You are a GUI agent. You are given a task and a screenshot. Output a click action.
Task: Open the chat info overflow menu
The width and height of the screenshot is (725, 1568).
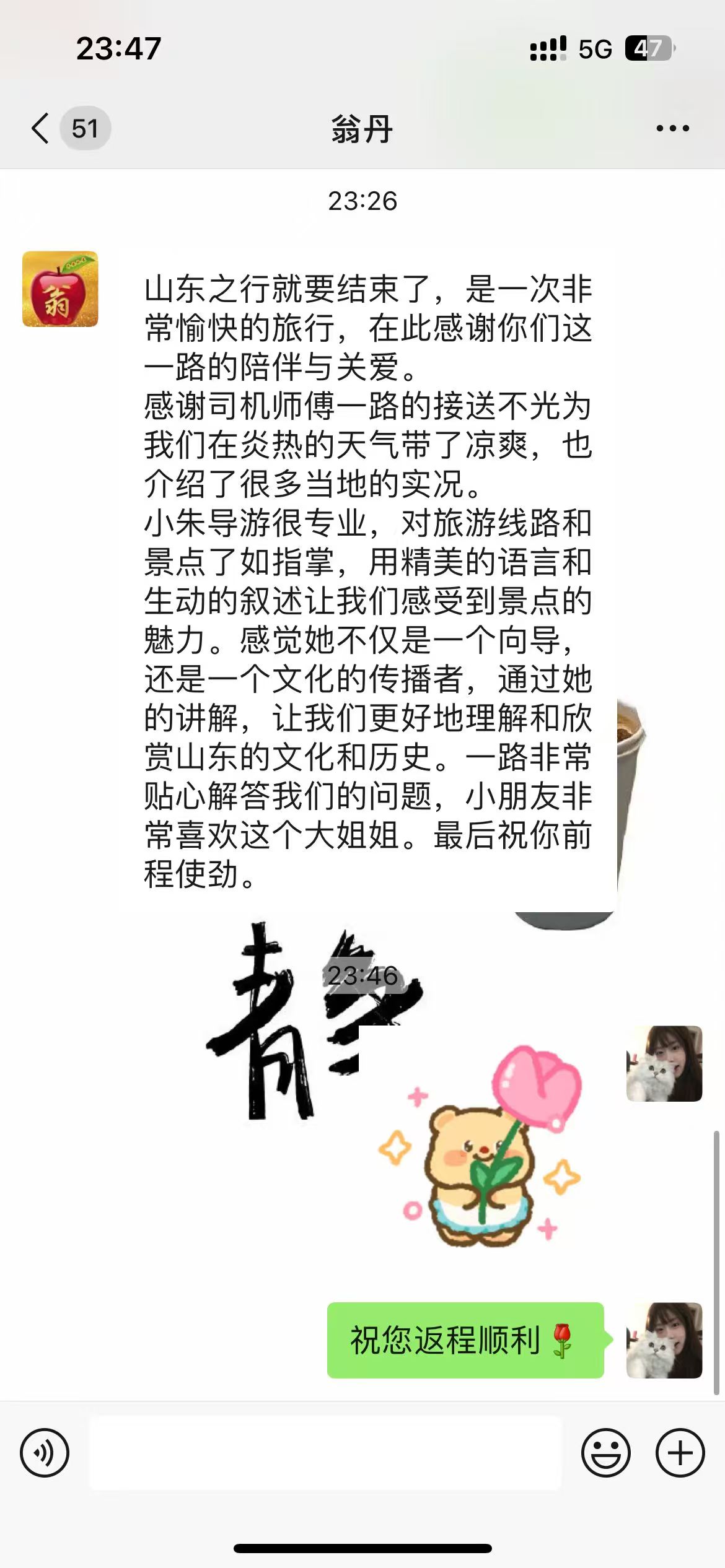coord(672,129)
